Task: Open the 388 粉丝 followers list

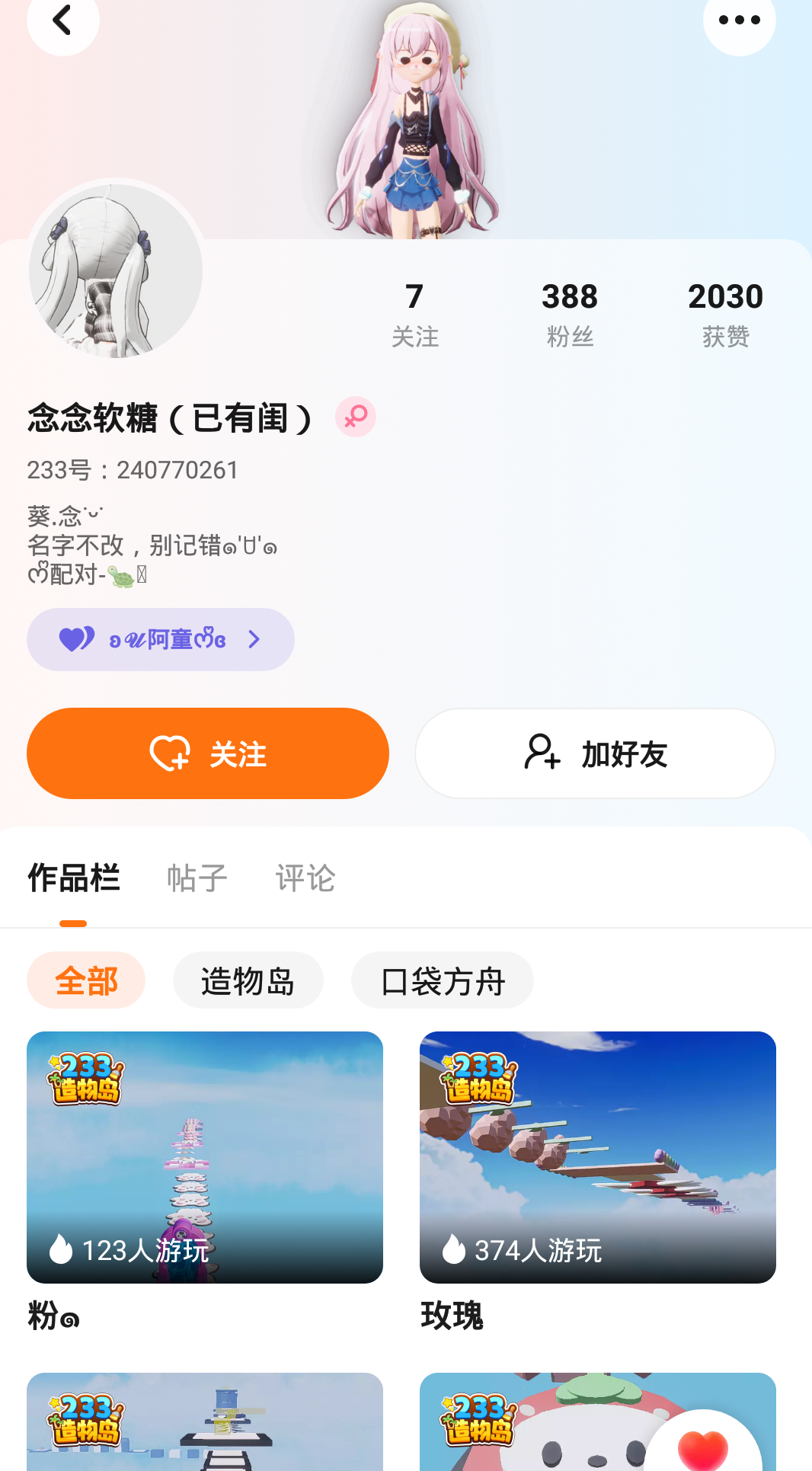Action: (570, 314)
